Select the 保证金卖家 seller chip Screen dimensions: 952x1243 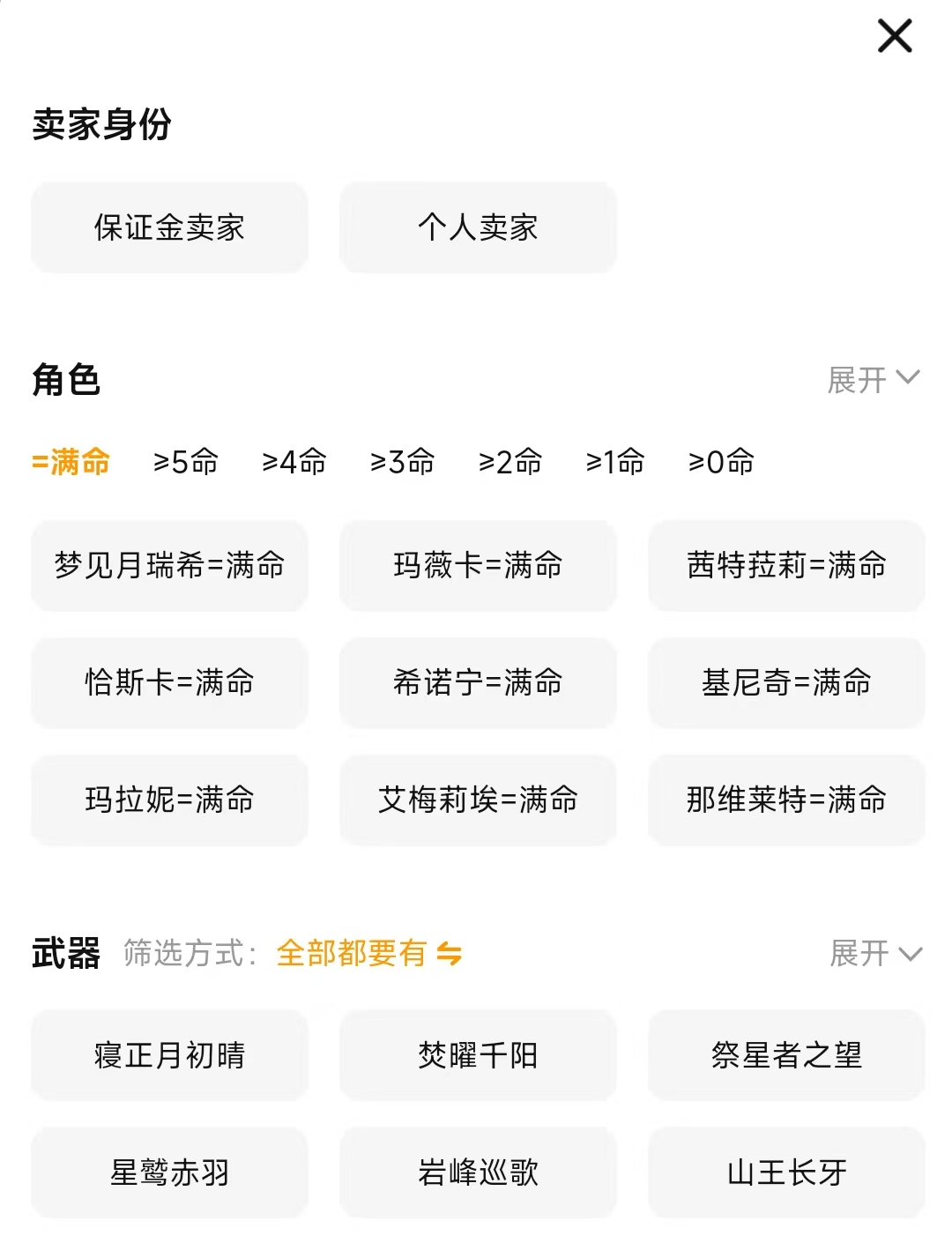pos(169,227)
